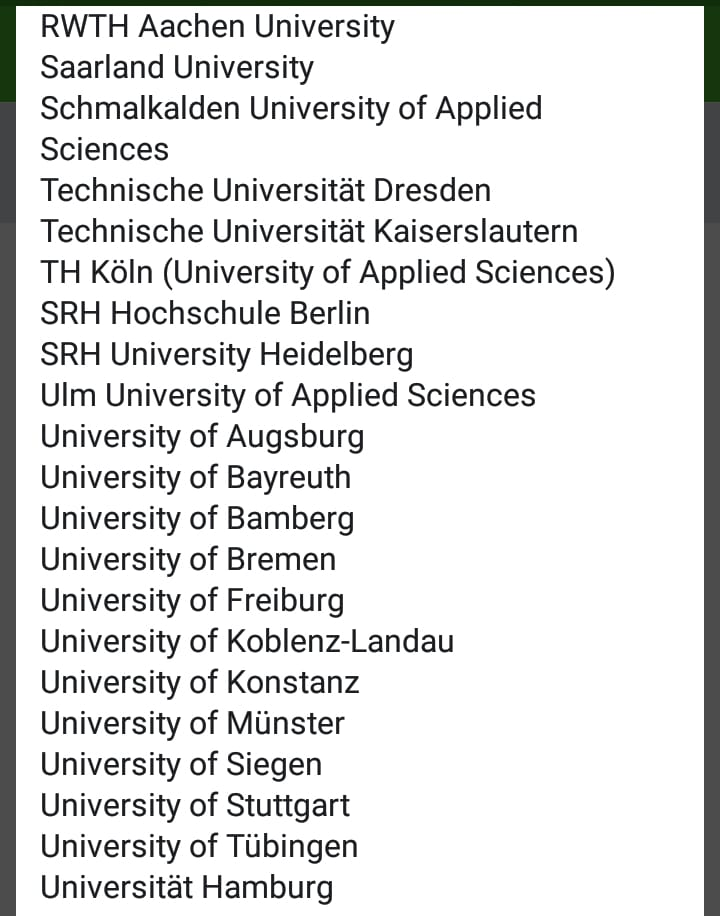Choose University of Augsburg
This screenshot has width=720, height=916.
click(x=202, y=437)
